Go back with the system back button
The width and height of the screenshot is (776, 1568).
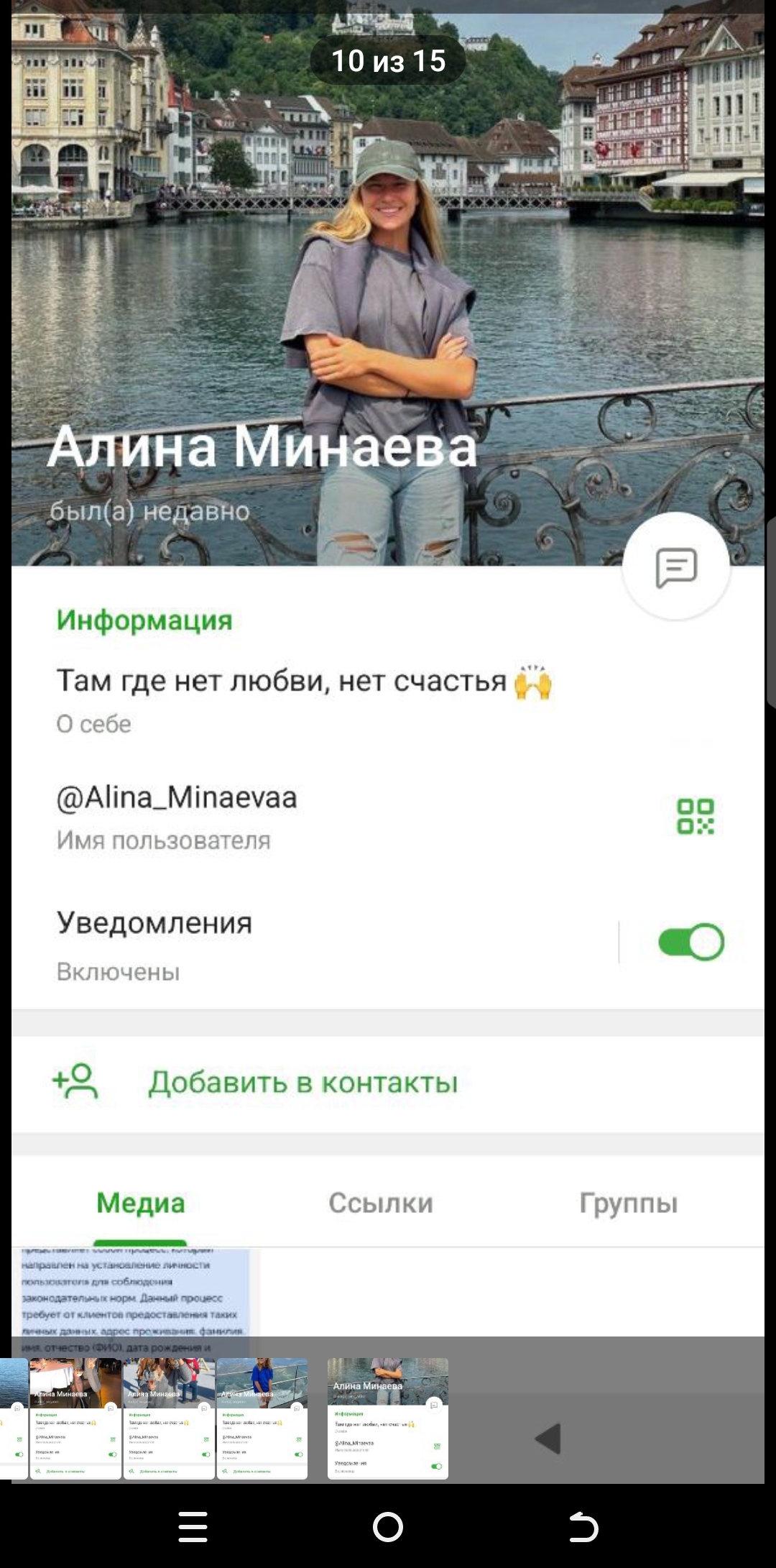click(583, 1527)
